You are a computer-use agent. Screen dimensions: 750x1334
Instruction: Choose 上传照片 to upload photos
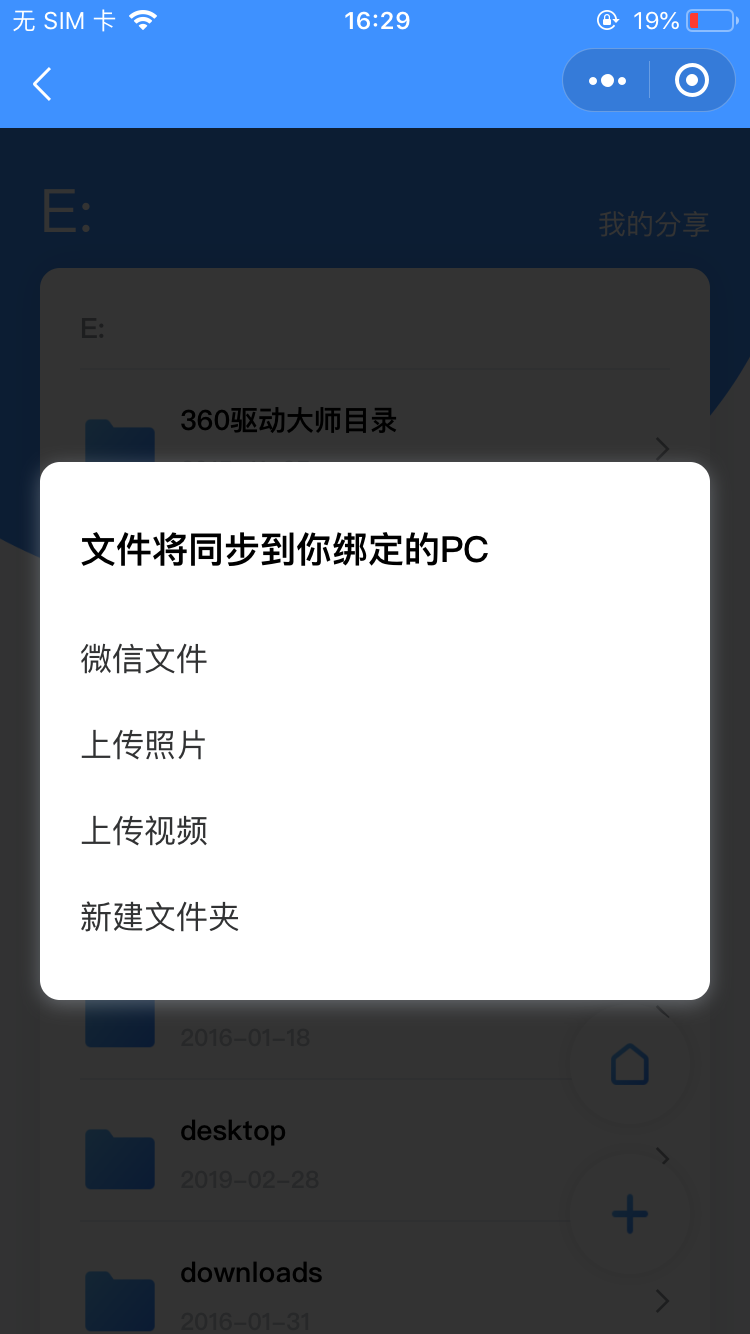(x=143, y=745)
